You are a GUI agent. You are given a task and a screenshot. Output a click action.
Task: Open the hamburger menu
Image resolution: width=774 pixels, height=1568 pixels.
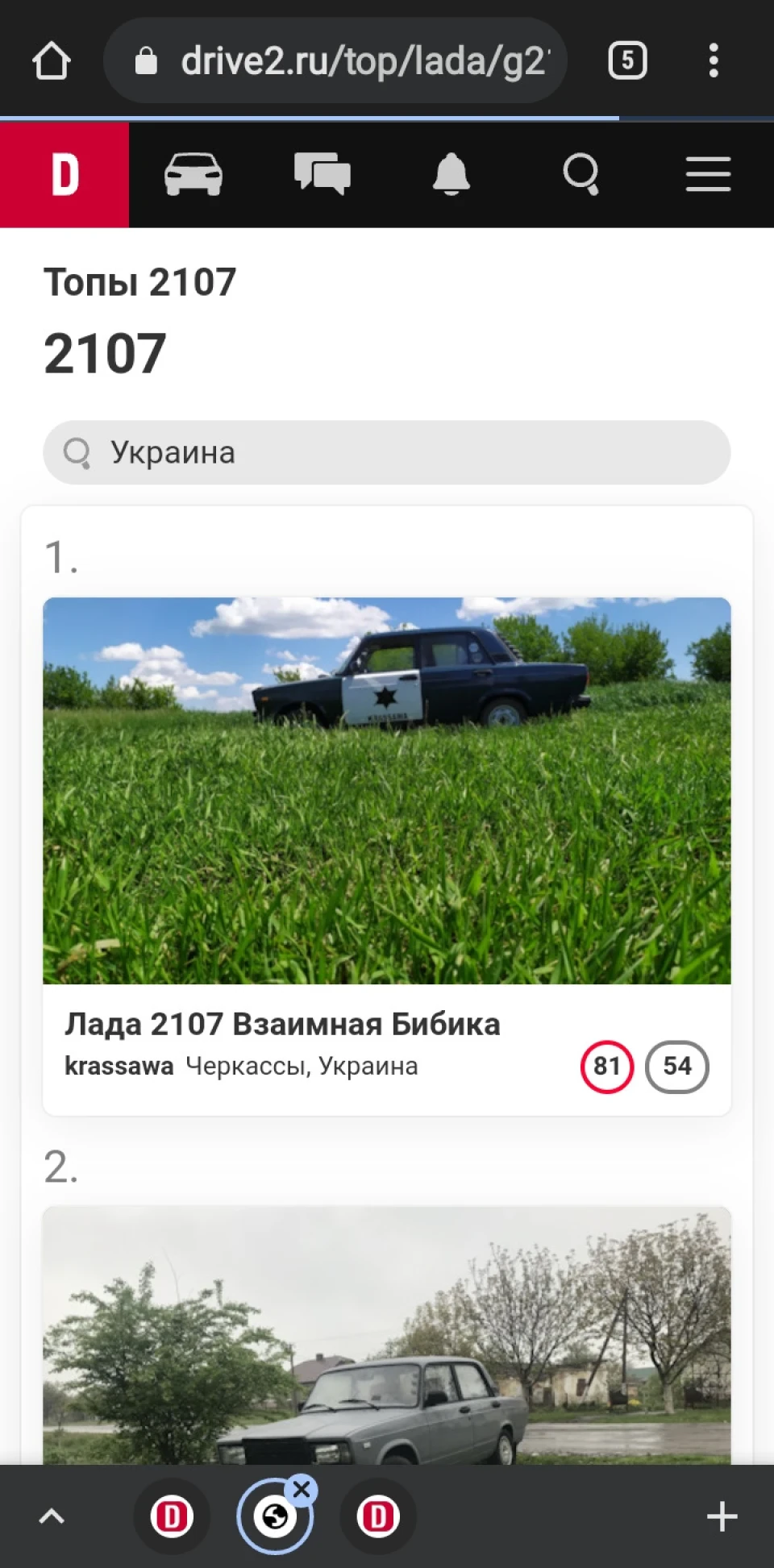click(709, 174)
